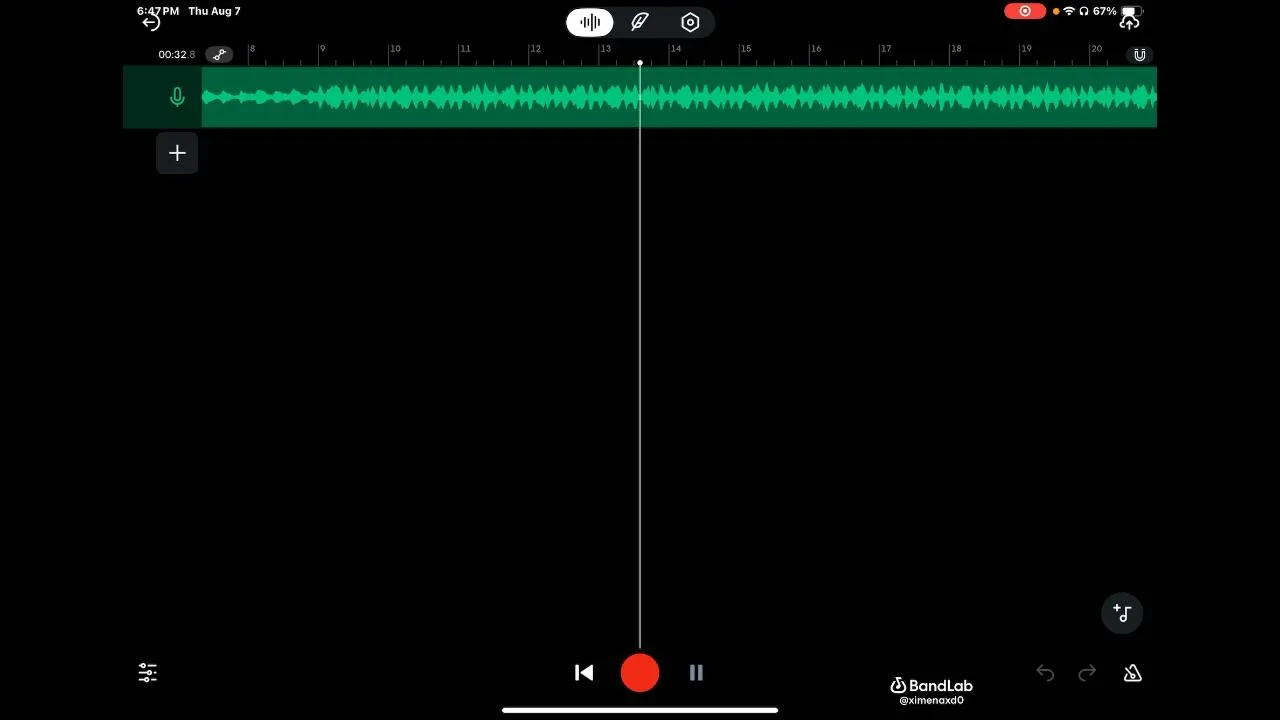Switch to the lyrics feather tab

640,22
